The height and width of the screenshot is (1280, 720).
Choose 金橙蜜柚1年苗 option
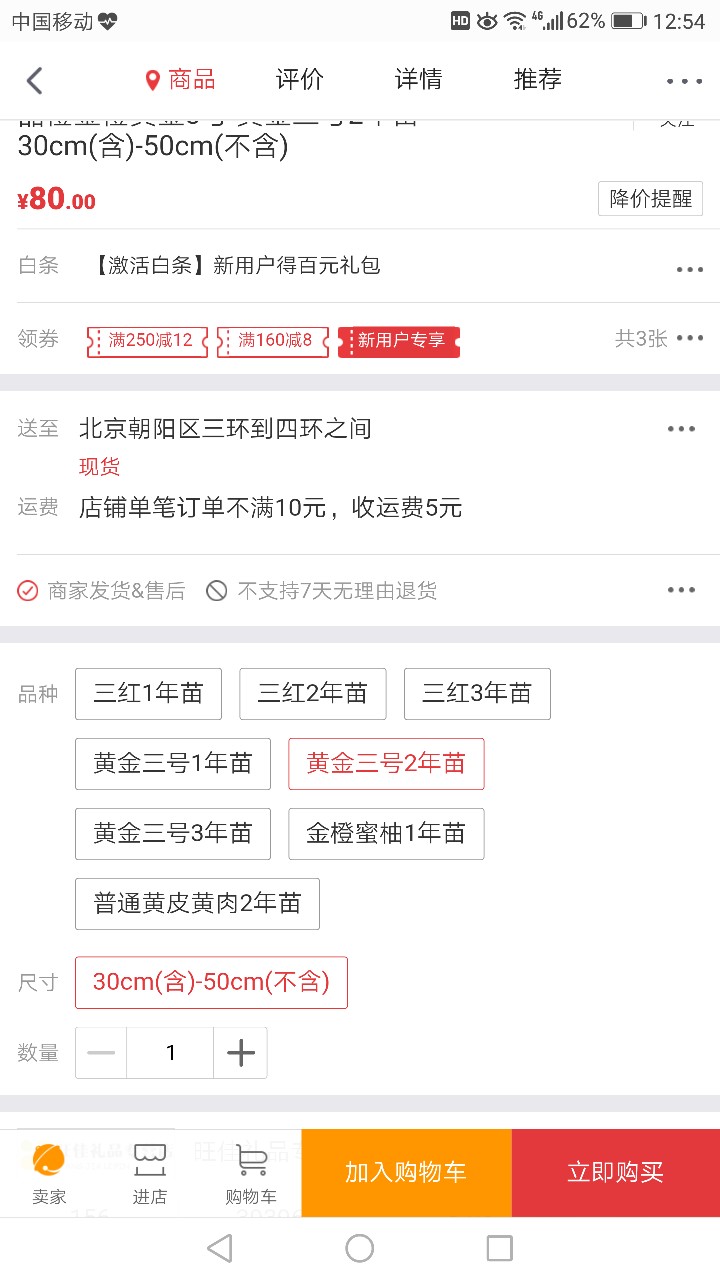click(386, 834)
